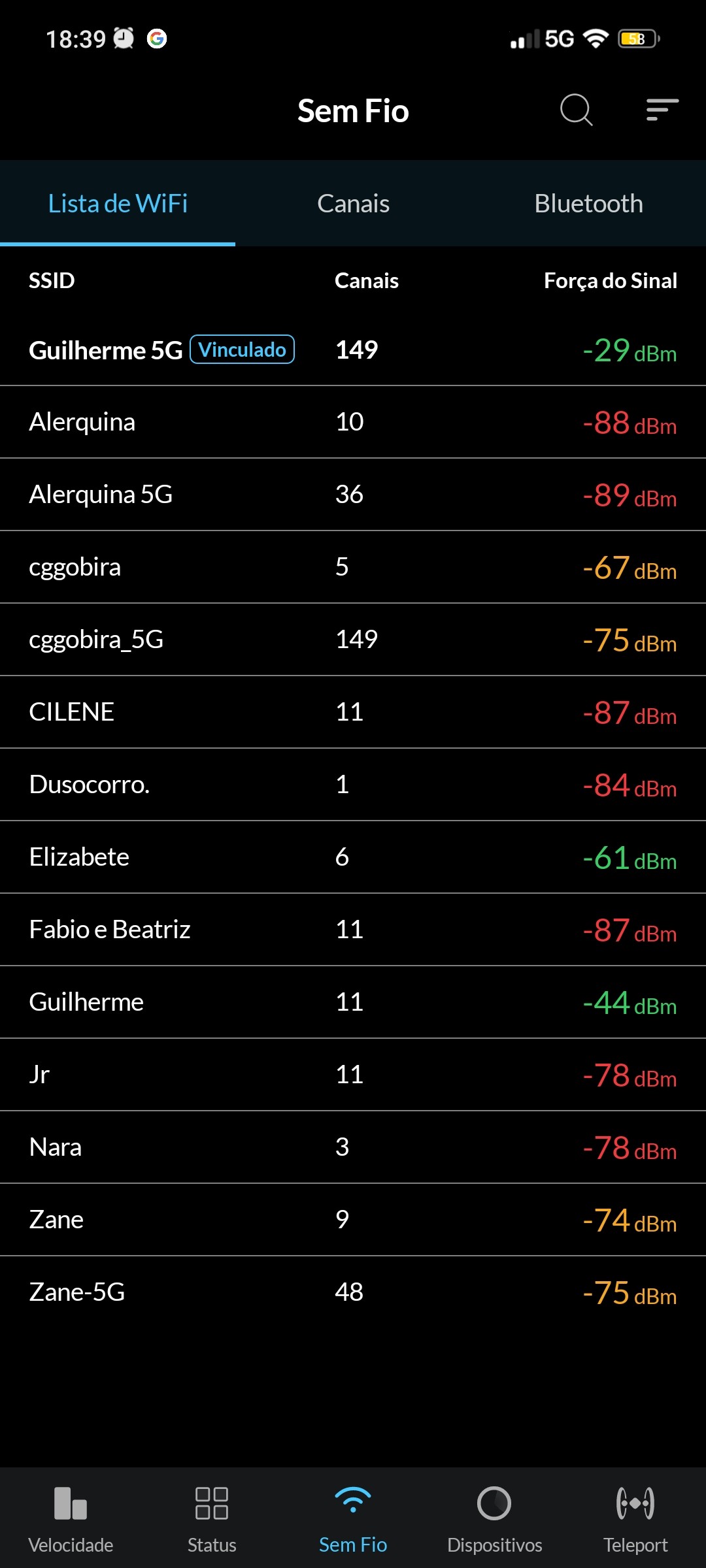View the Dusocorro. network details
Image resolution: width=706 pixels, height=1568 pixels.
353,785
